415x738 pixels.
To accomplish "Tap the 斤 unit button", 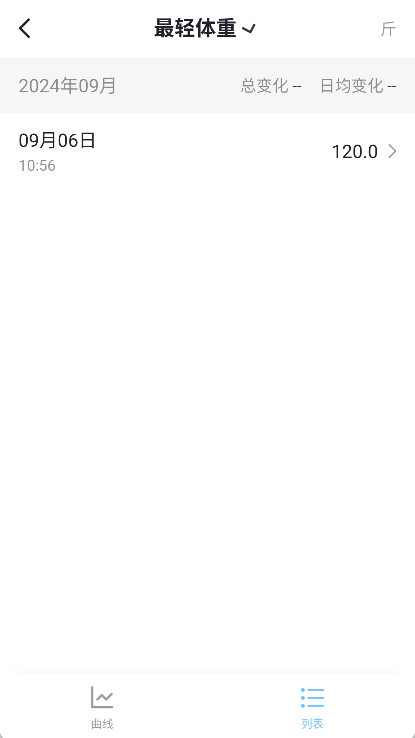I will coord(388,29).
